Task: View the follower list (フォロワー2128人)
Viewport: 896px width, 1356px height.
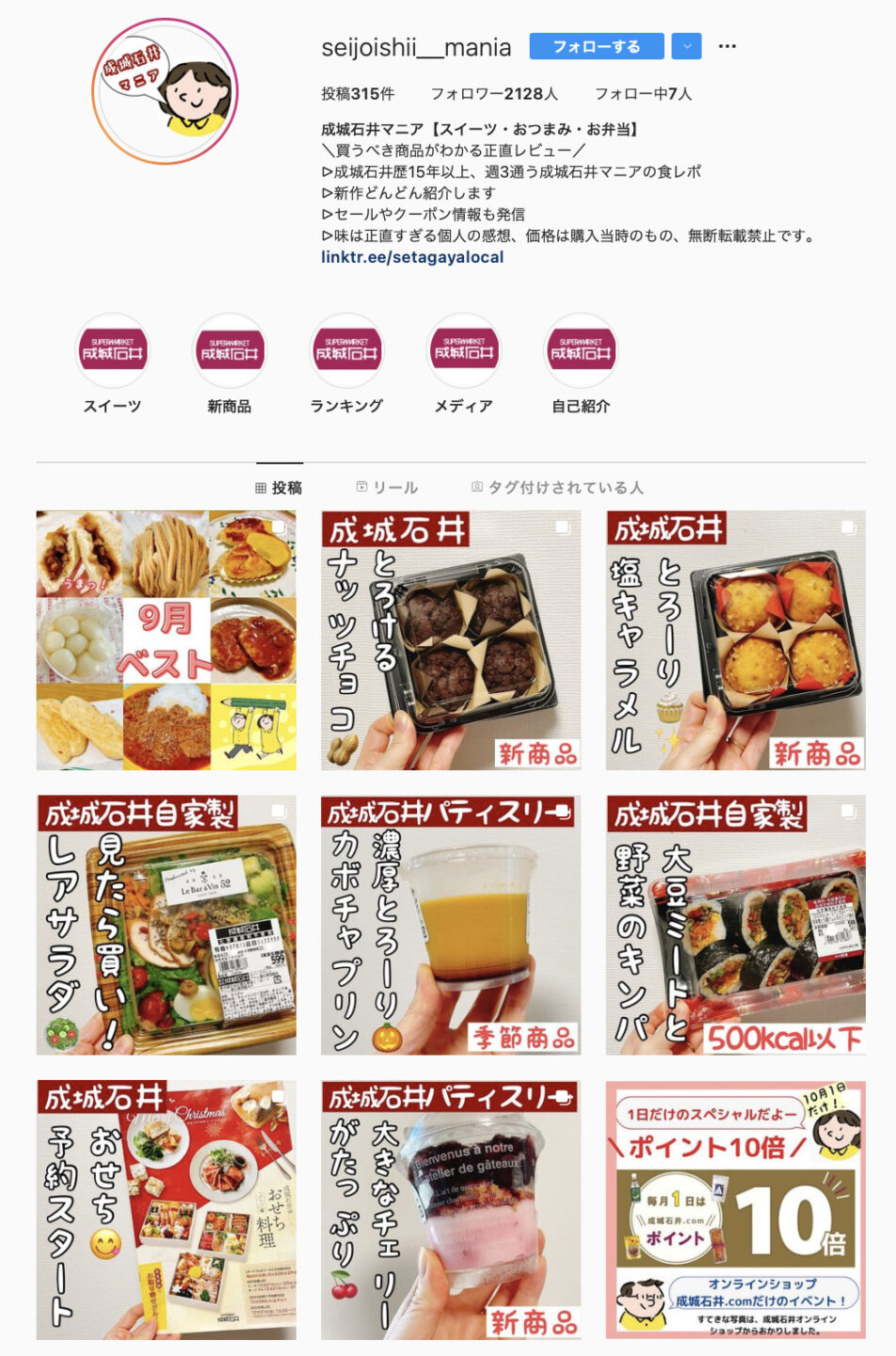Action: (494, 94)
